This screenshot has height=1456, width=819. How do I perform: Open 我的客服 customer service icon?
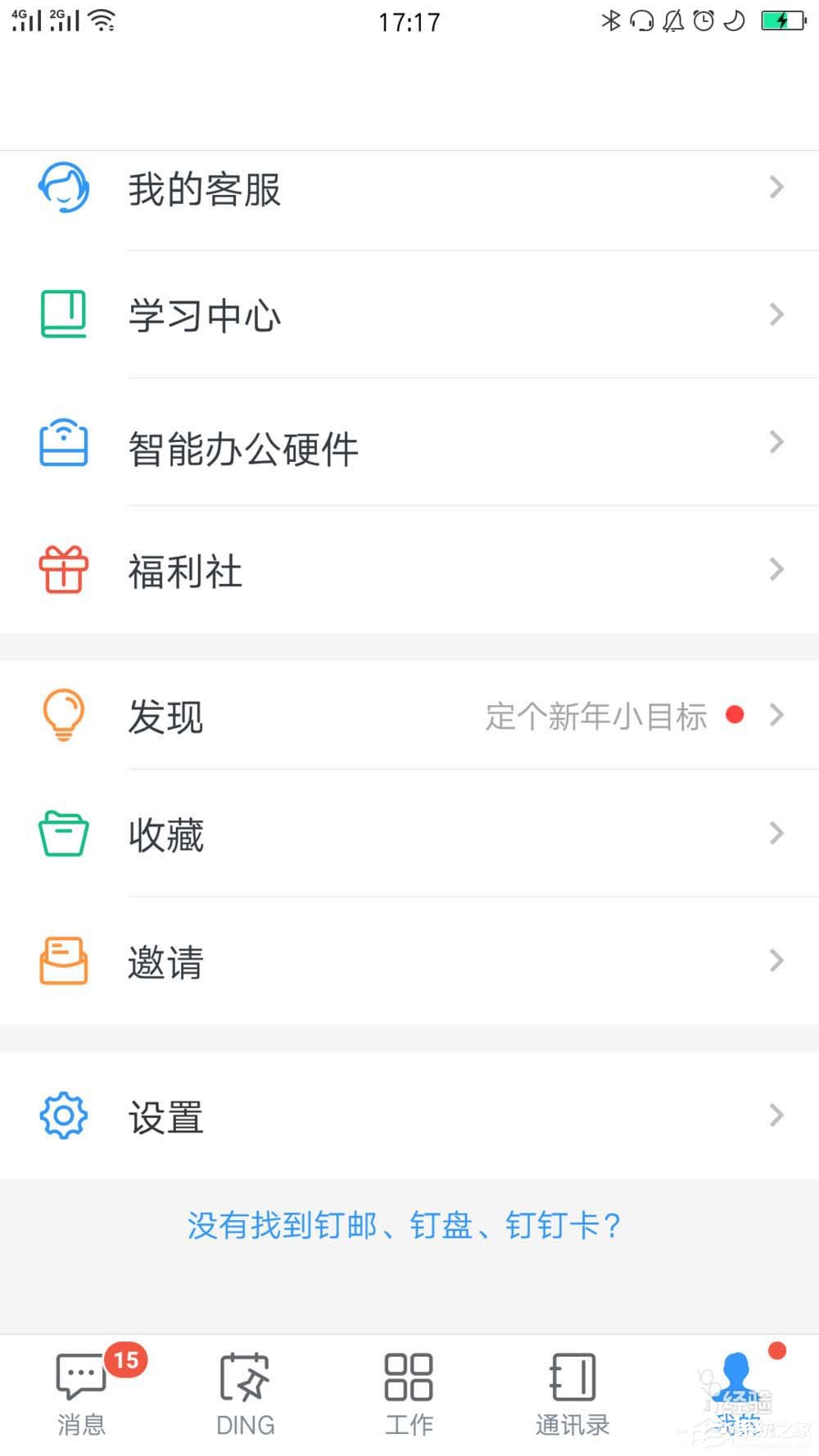click(63, 189)
